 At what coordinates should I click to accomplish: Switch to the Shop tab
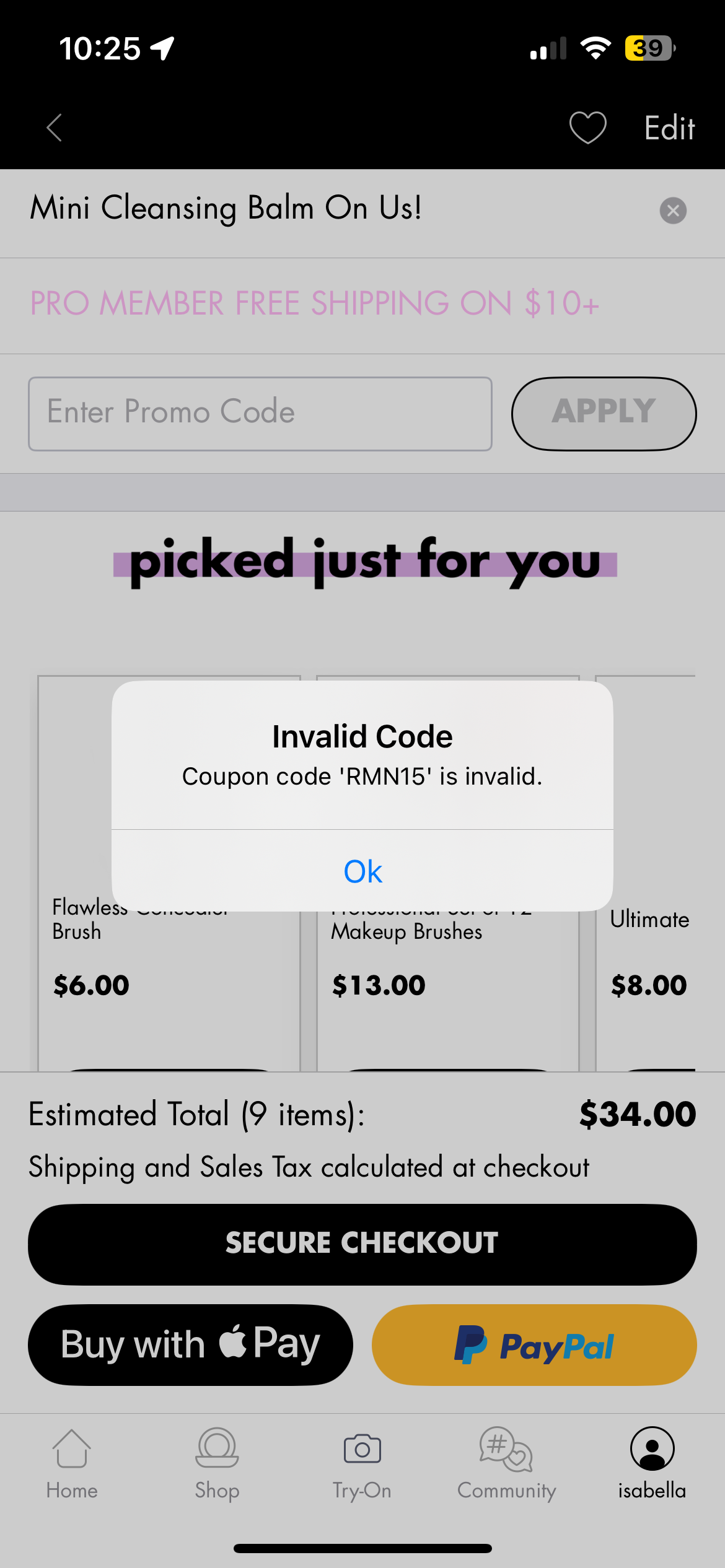(x=217, y=1464)
